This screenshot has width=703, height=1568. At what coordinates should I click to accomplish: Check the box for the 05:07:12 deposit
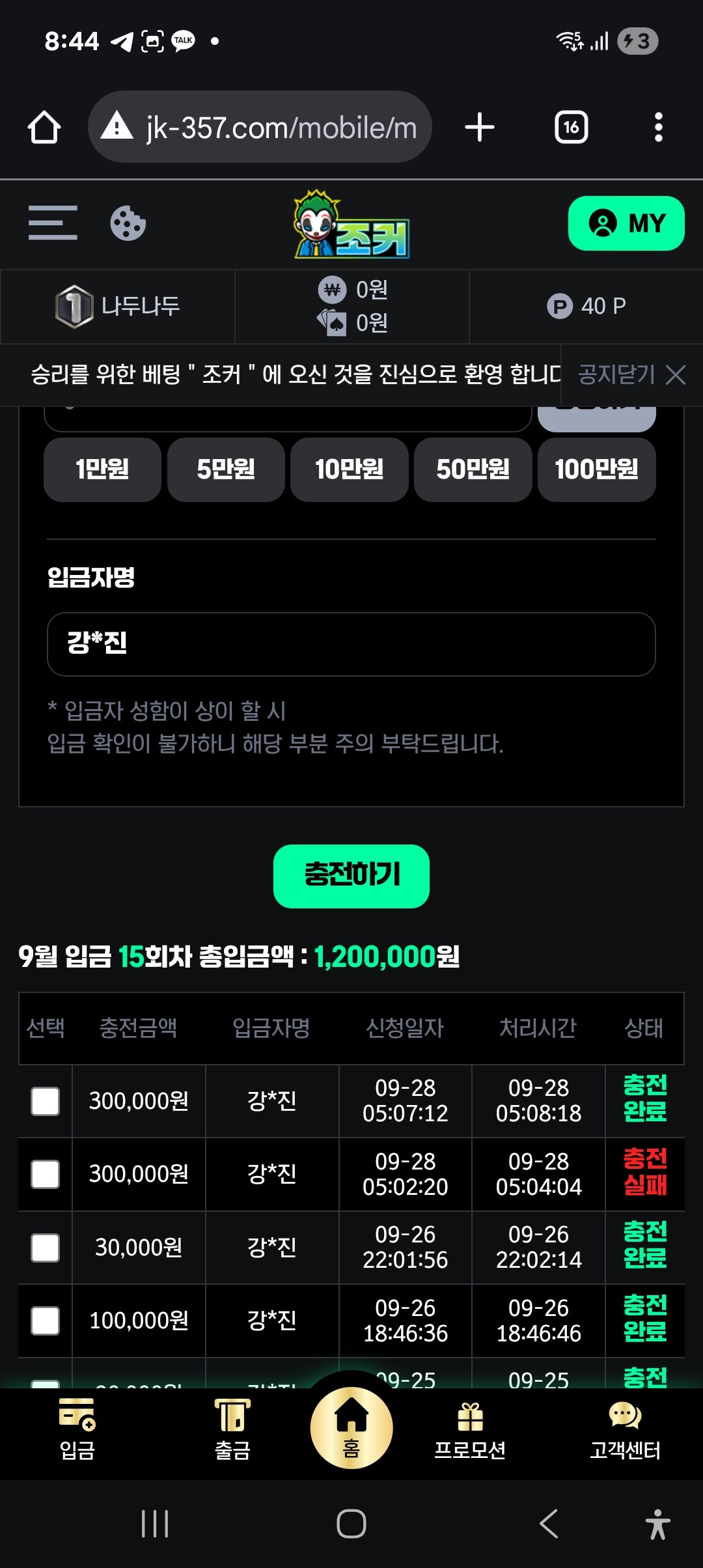[x=46, y=1101]
